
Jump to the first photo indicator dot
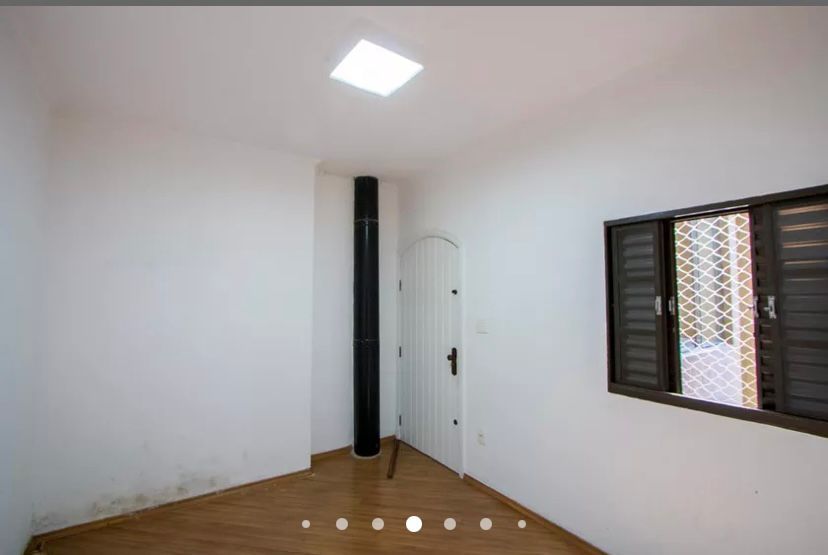(x=306, y=524)
